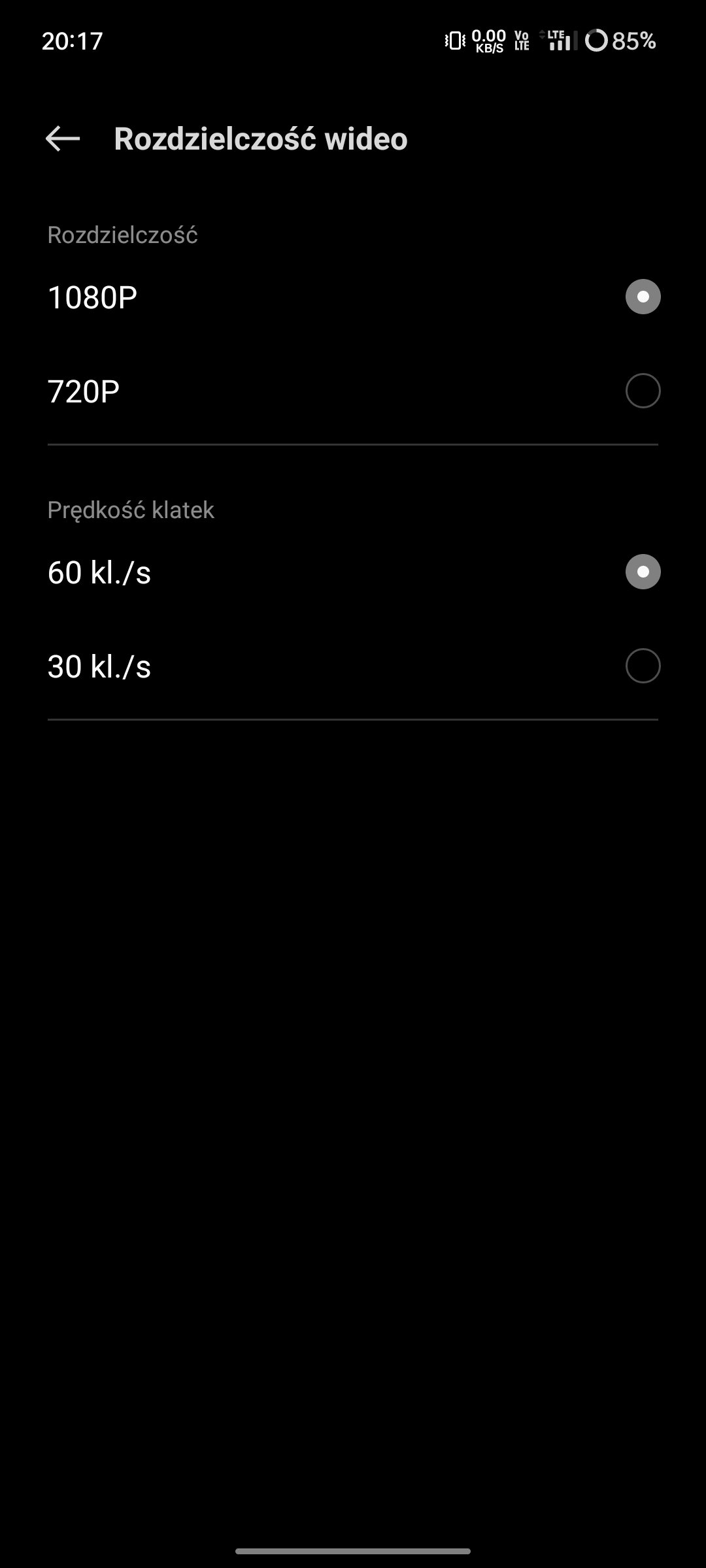Go back using the arrow icon
The height and width of the screenshot is (1568, 706).
(x=63, y=139)
